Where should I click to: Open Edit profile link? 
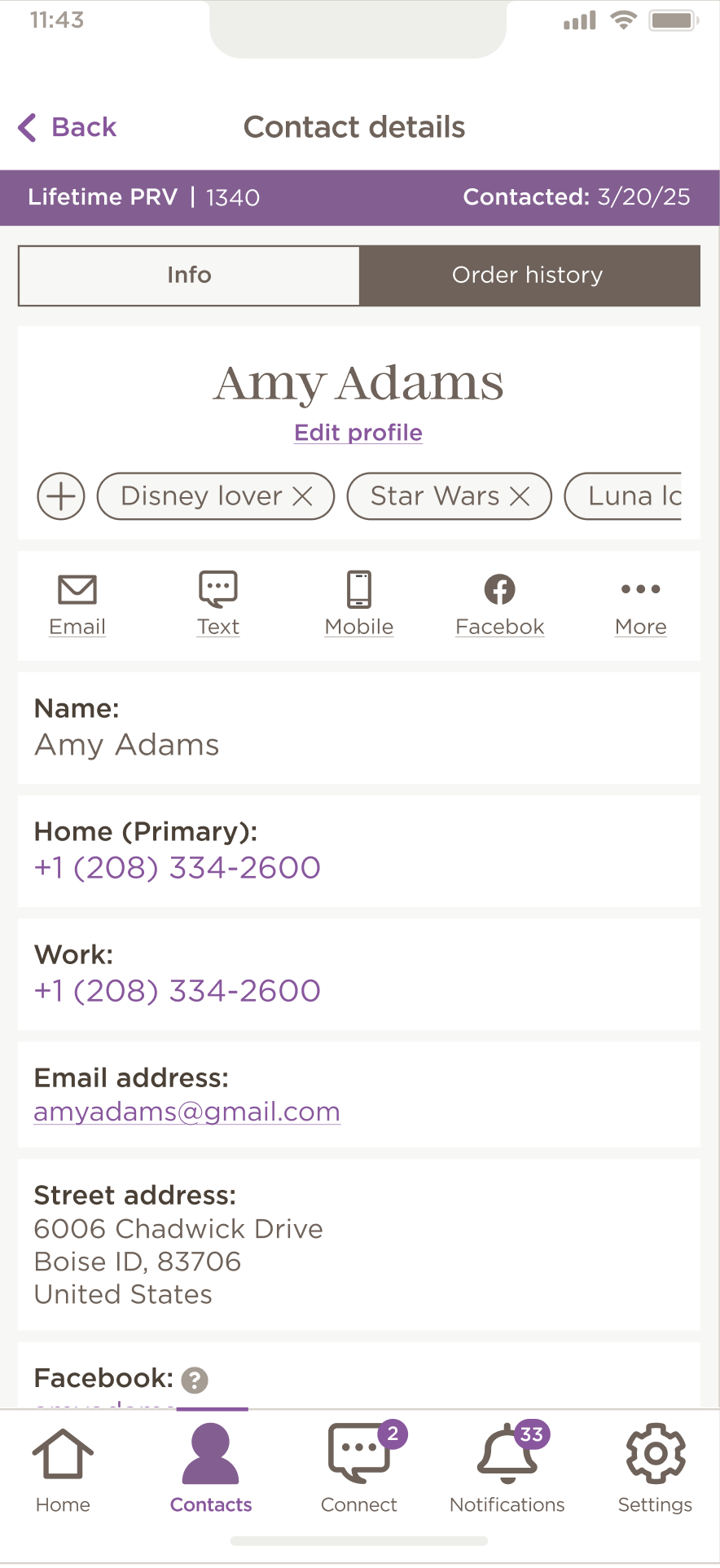coord(358,433)
